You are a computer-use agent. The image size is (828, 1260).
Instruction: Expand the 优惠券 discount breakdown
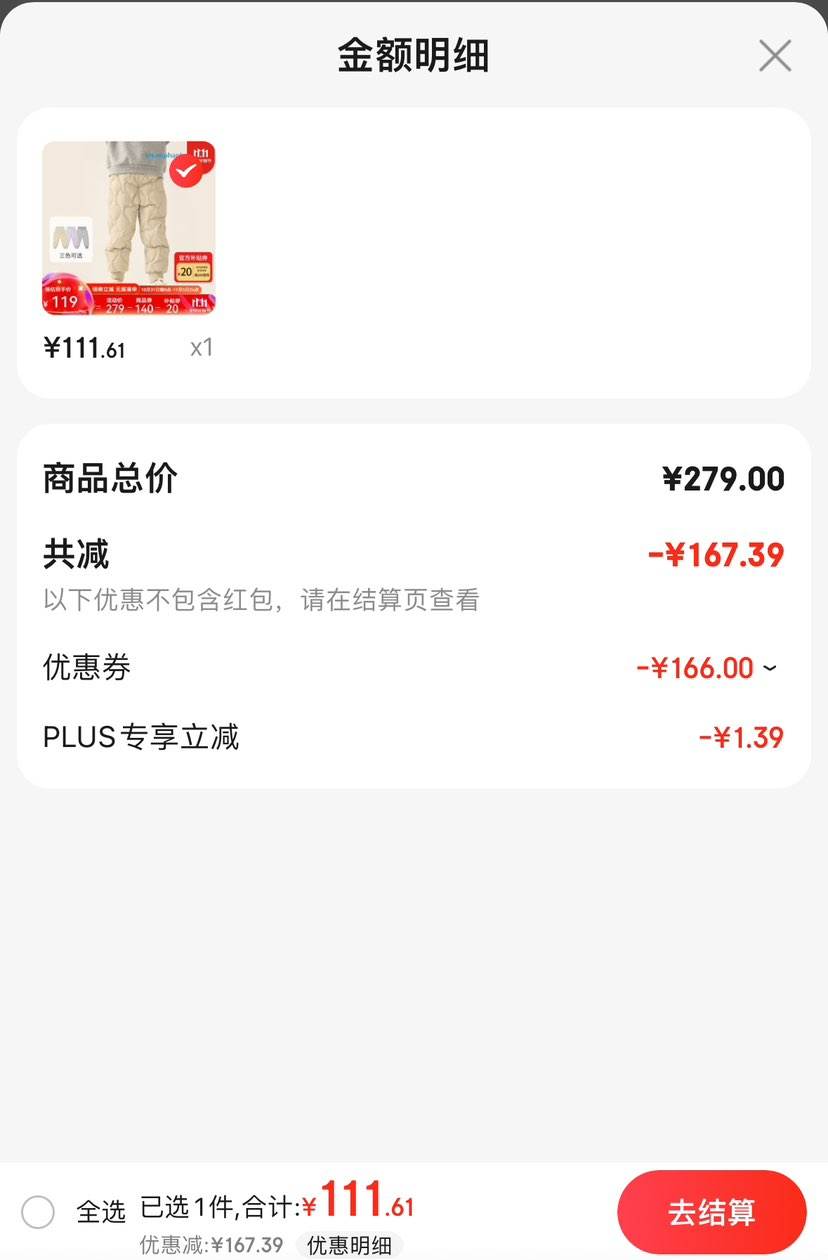tap(769, 668)
